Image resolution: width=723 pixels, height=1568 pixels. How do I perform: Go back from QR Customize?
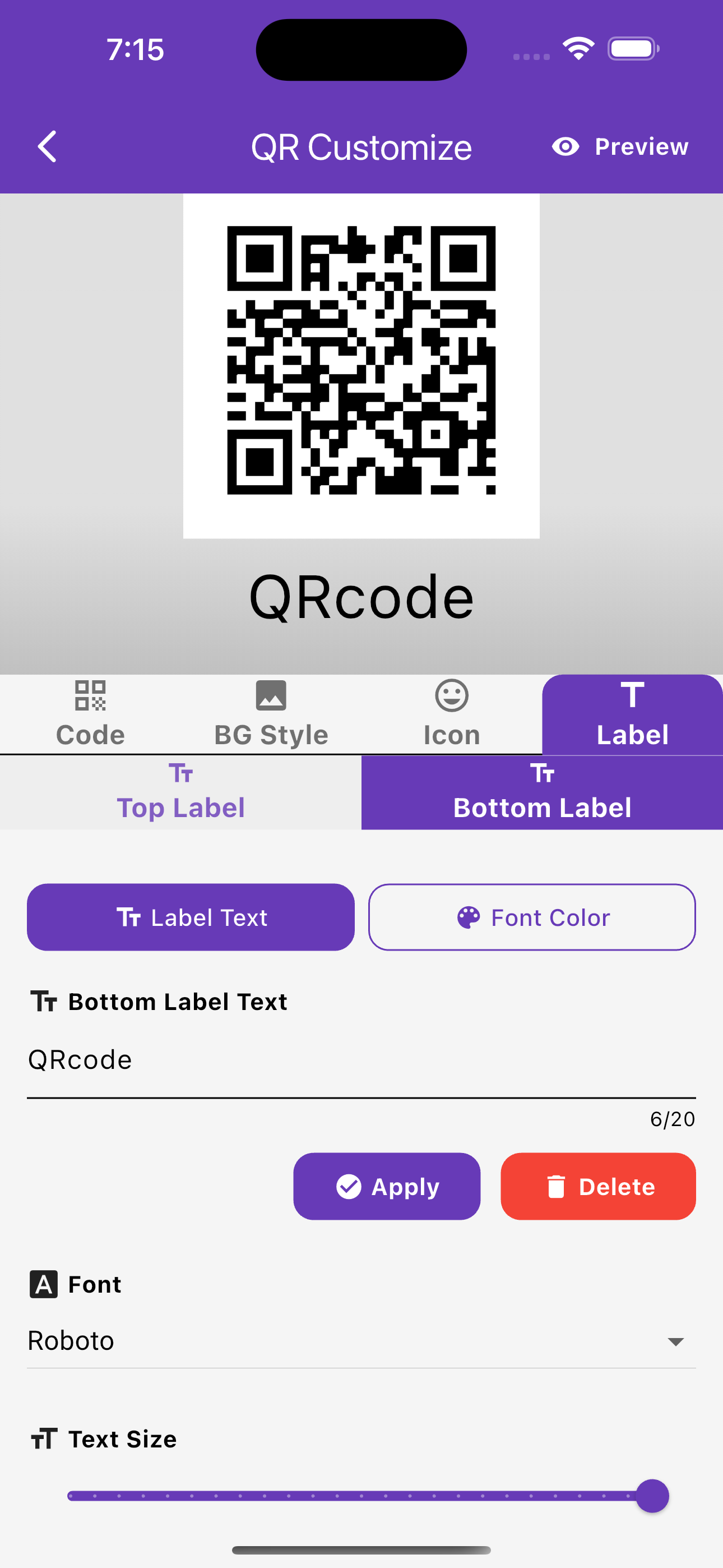[47, 147]
